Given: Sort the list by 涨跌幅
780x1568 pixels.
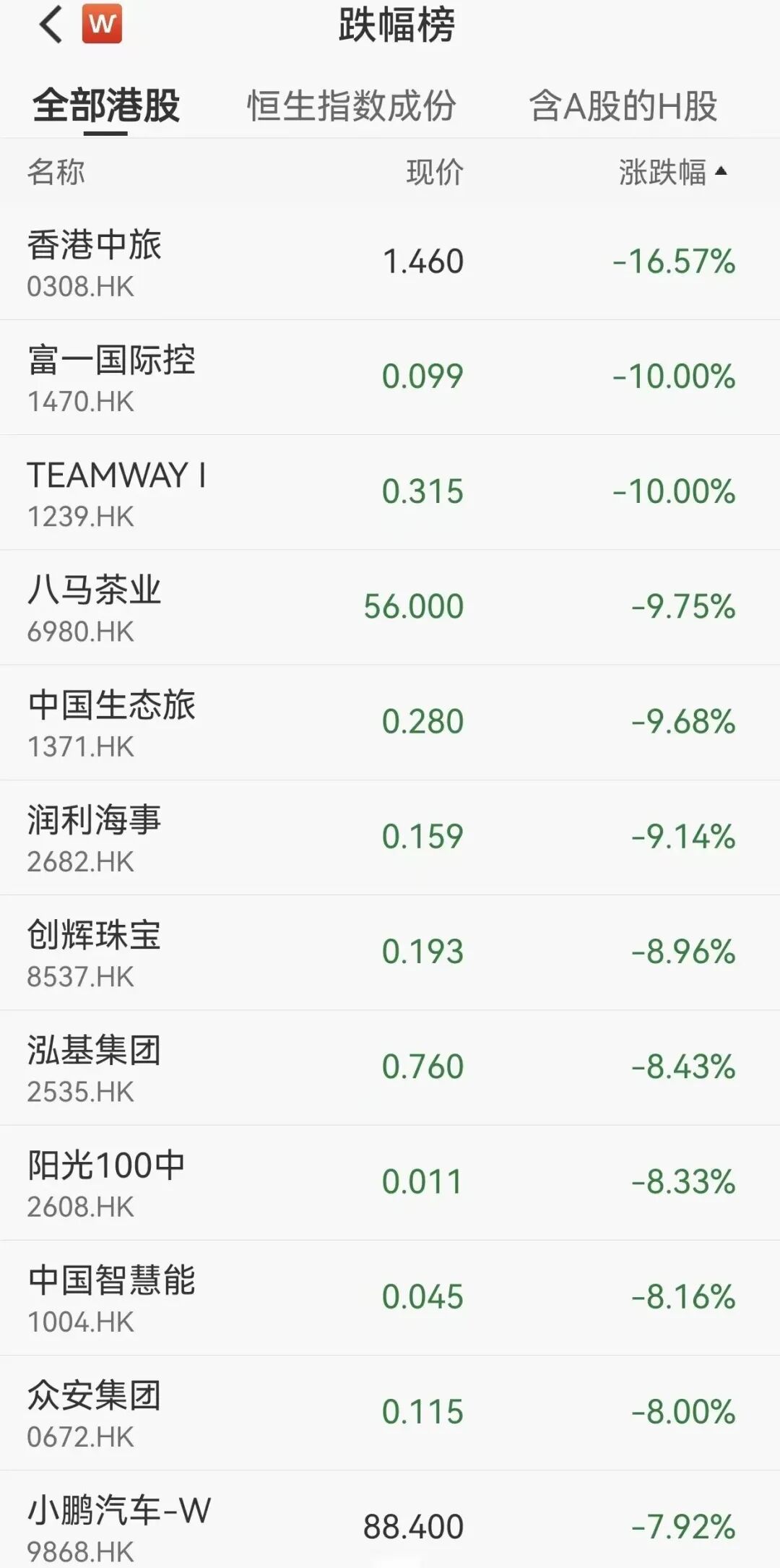Looking at the screenshot, I should click(672, 173).
